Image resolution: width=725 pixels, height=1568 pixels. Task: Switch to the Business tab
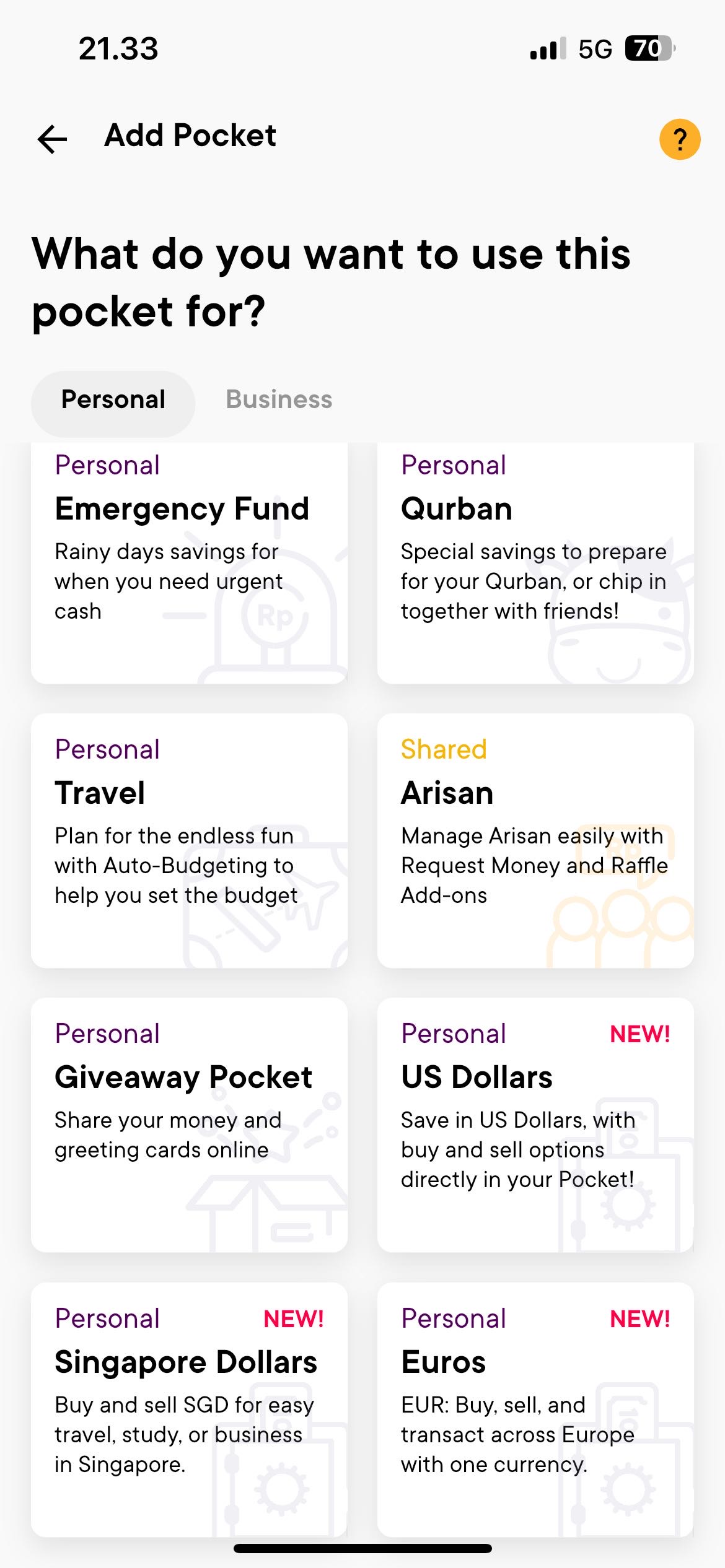click(x=279, y=400)
